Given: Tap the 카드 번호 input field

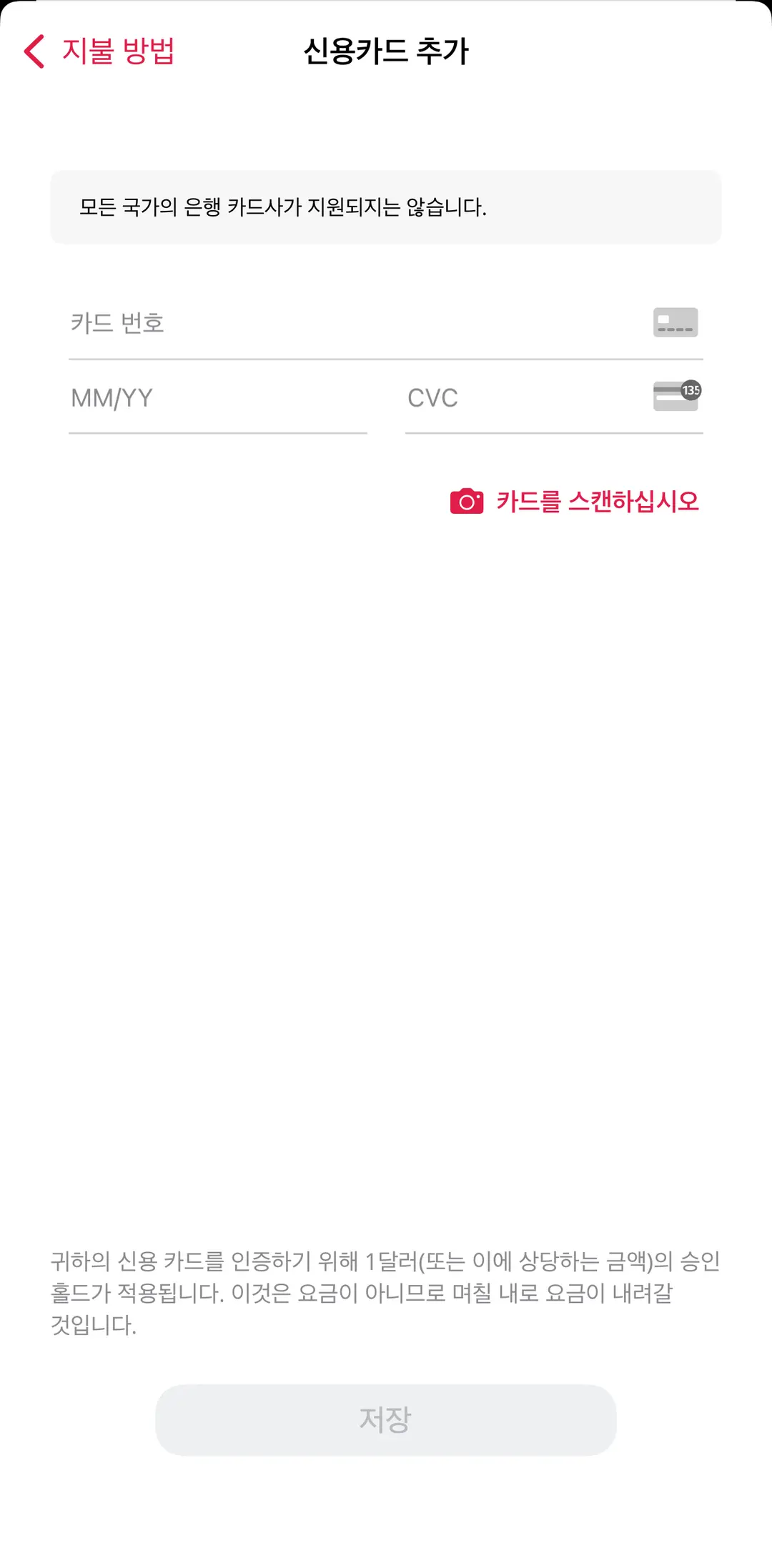Looking at the screenshot, I should [x=386, y=323].
